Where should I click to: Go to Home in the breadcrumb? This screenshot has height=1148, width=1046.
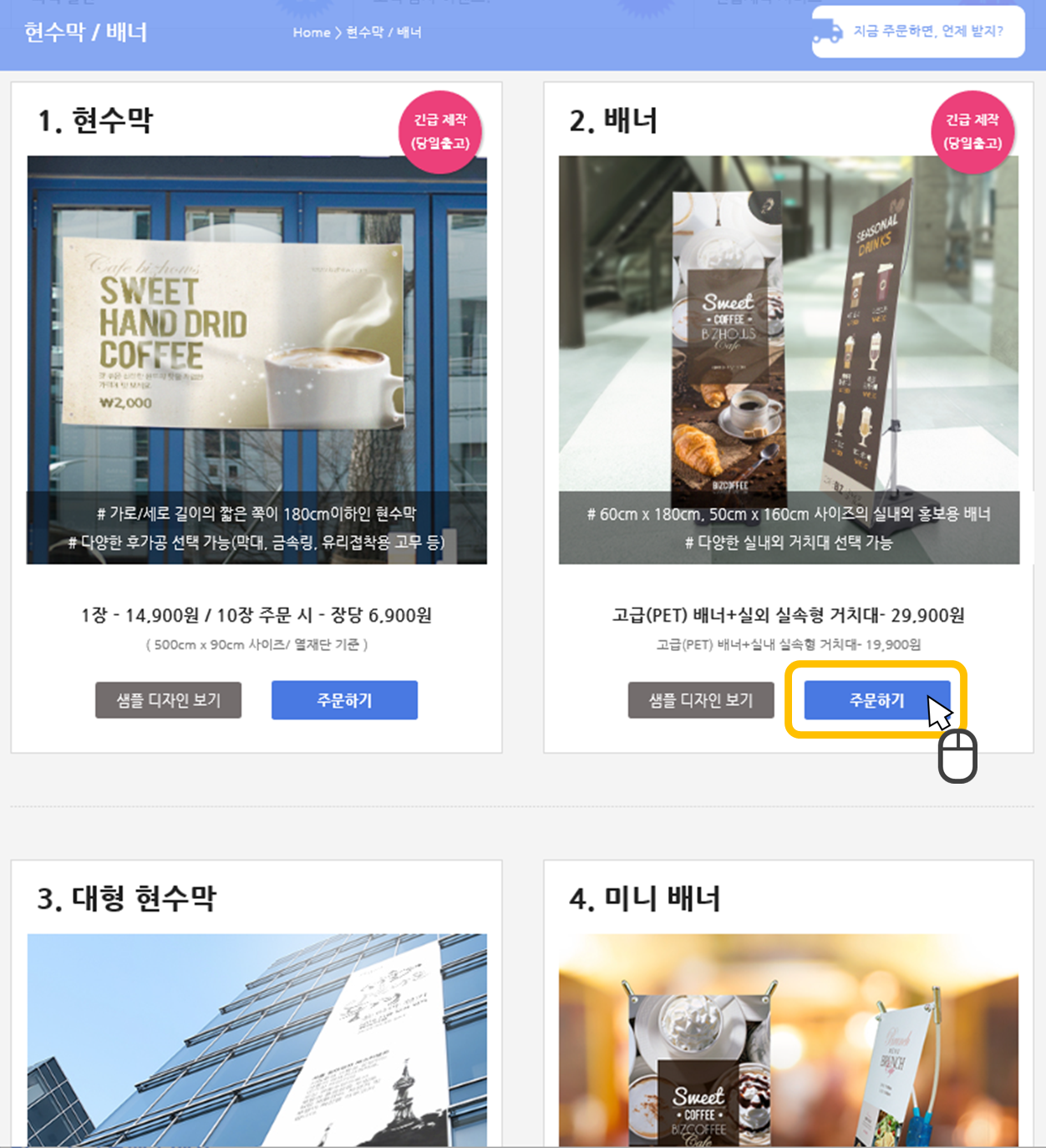[312, 33]
